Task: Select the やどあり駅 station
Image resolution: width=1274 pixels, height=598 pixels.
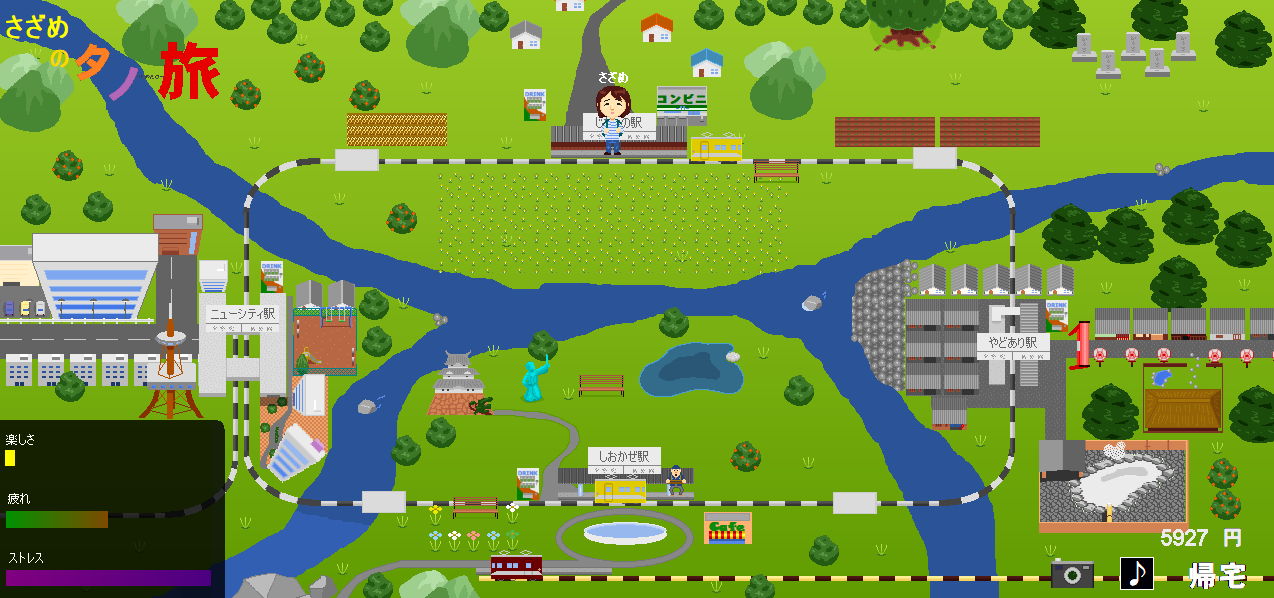Action: (x=1013, y=343)
